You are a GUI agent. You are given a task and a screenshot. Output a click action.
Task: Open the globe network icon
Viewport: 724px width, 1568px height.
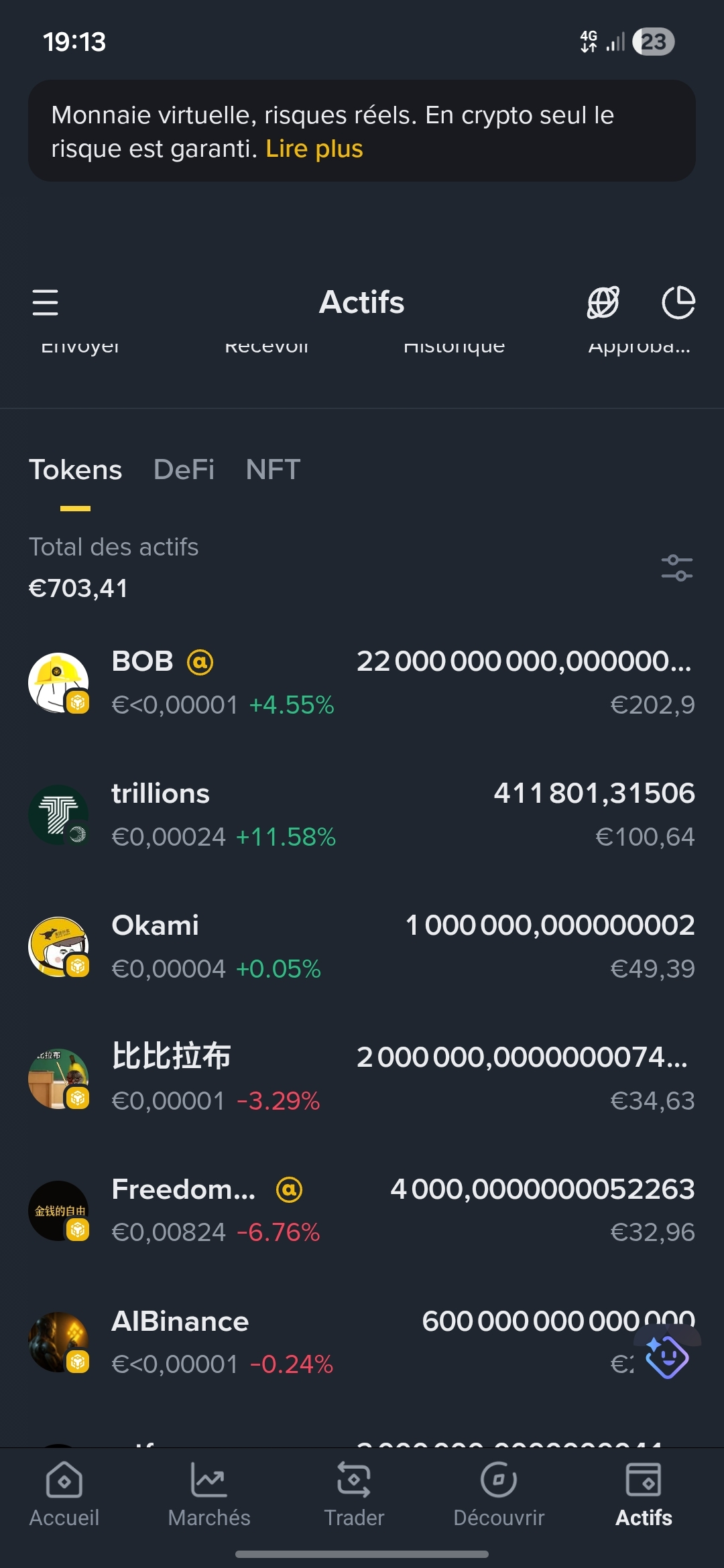(x=603, y=302)
